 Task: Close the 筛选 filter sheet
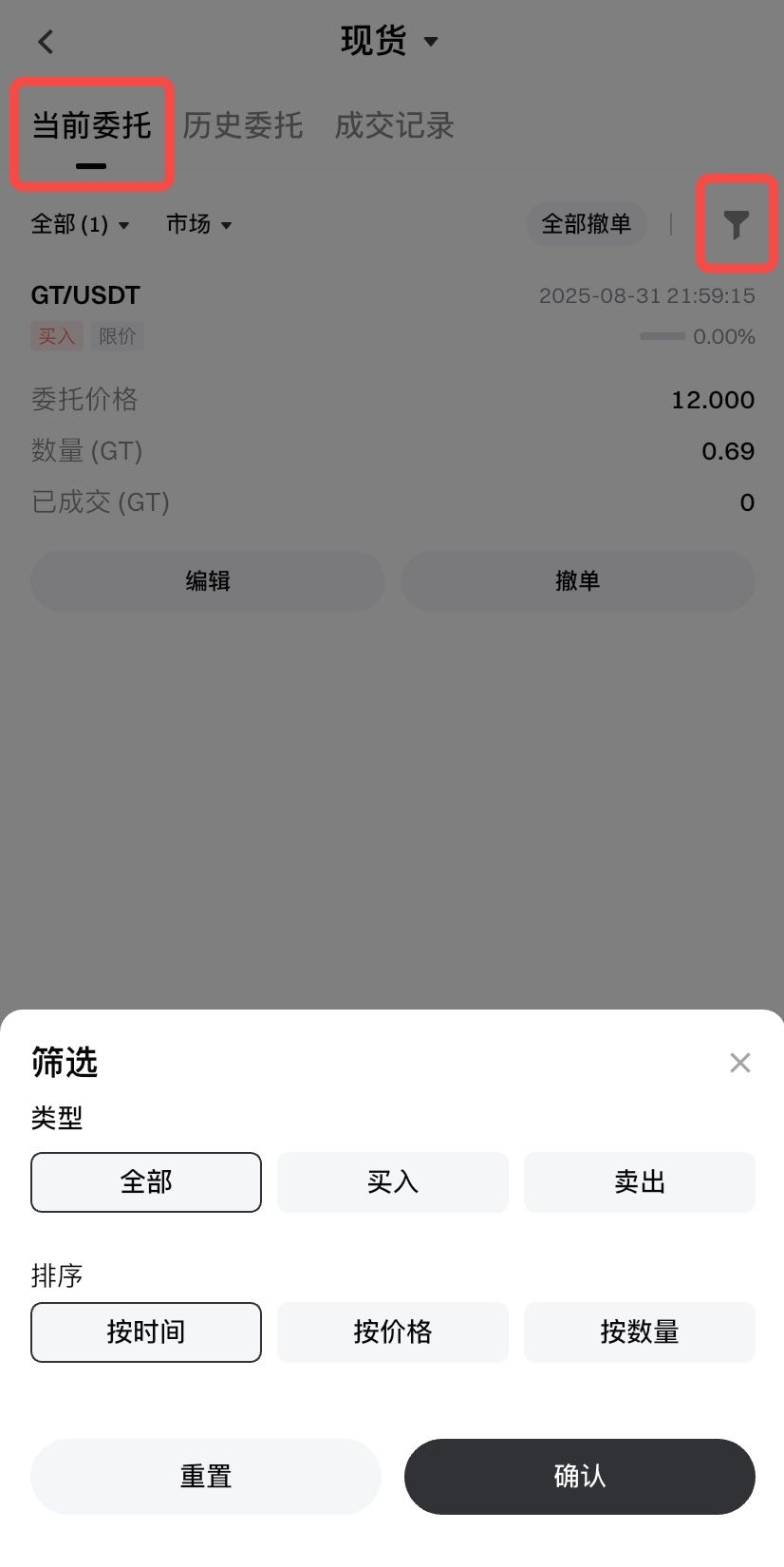pyautogui.click(x=739, y=1063)
